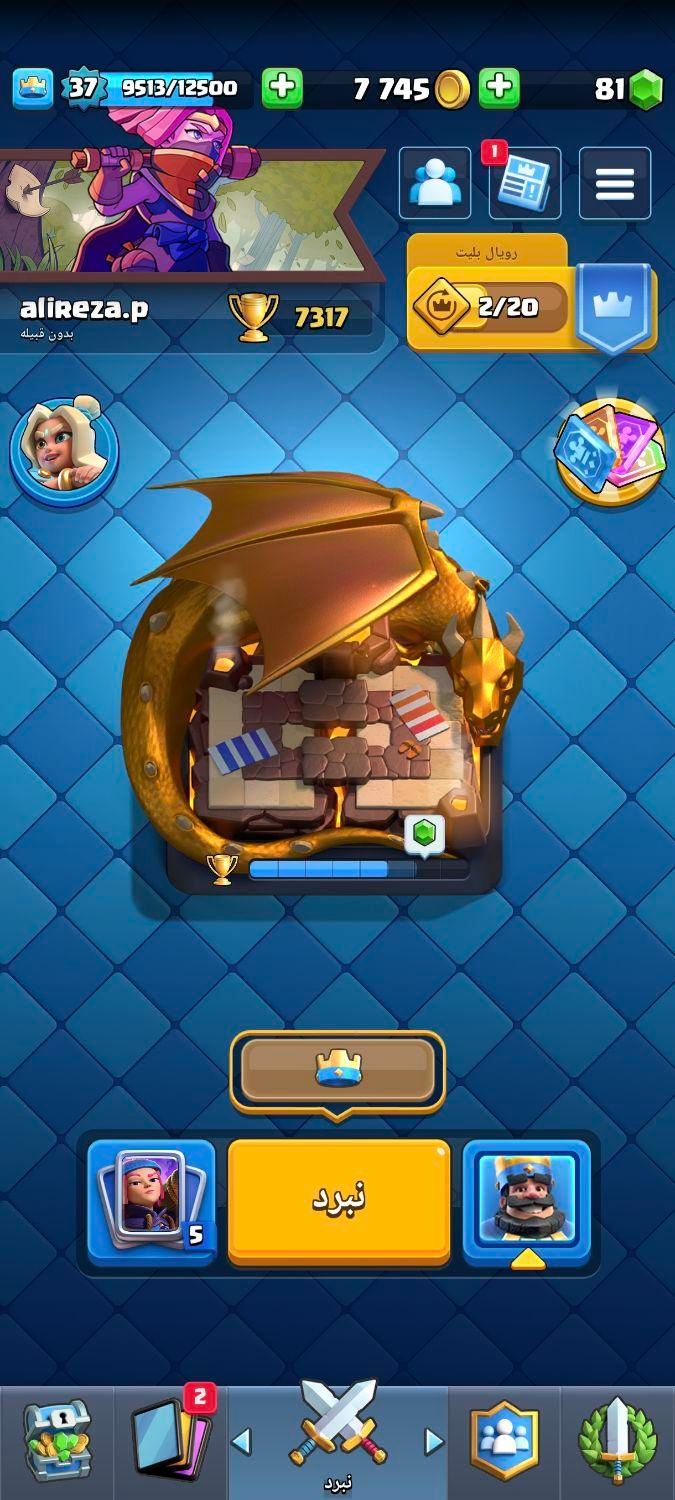Open the King tower troop selector
675x1500 pixels.
point(526,1199)
